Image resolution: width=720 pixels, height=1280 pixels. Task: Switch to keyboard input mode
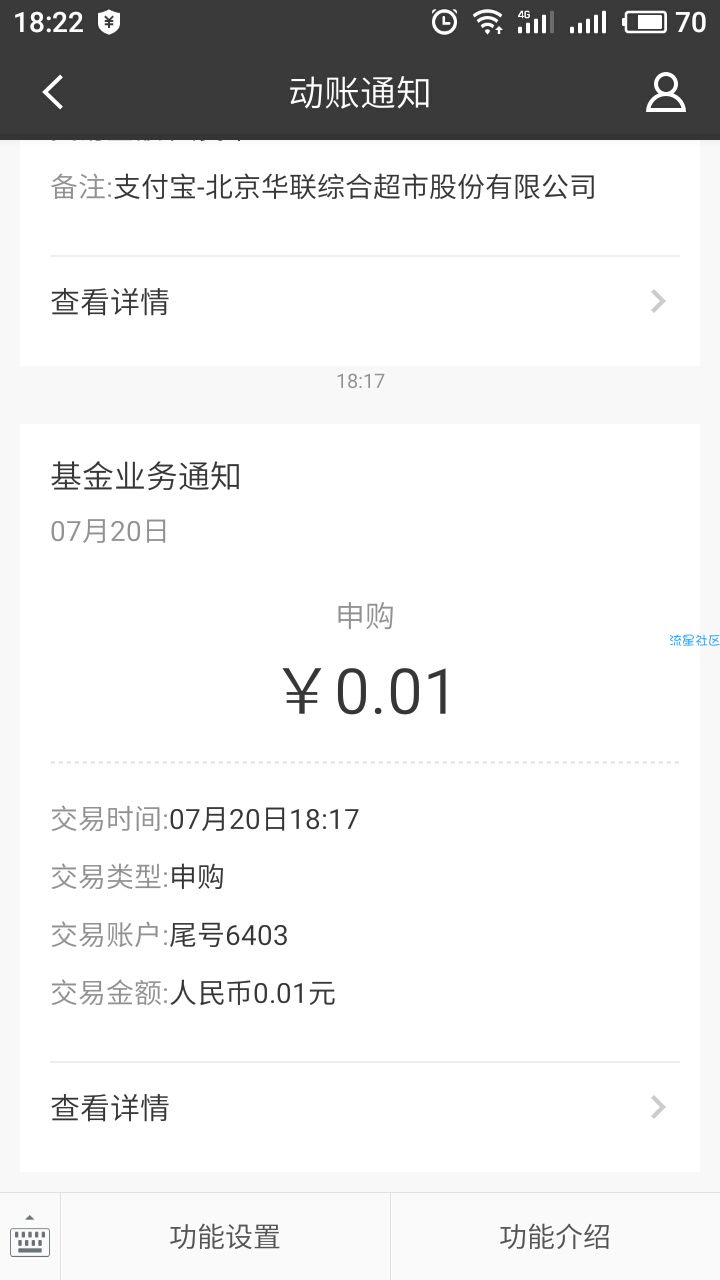[30, 1237]
